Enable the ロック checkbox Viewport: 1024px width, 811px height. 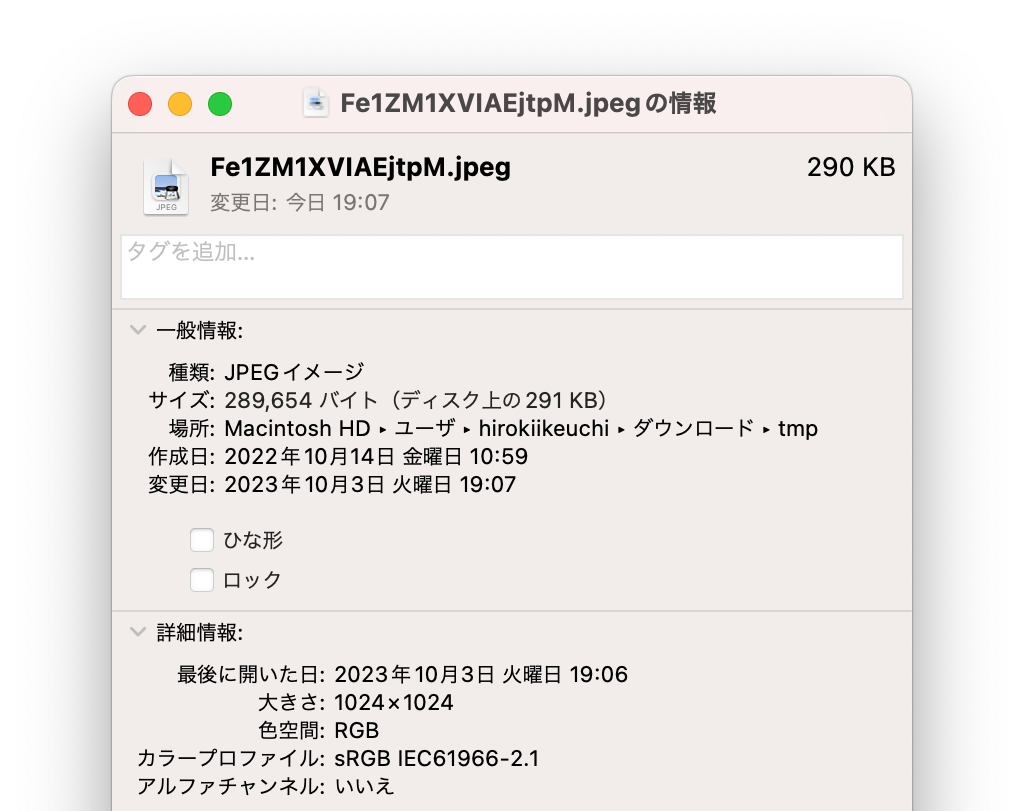[202, 580]
